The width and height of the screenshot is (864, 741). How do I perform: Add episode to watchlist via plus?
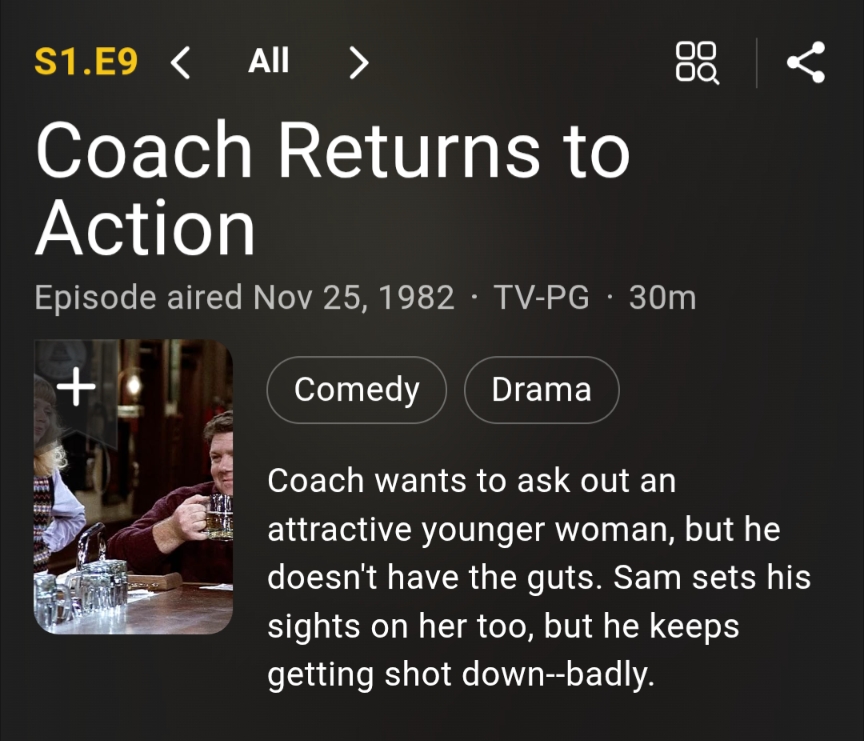click(77, 387)
